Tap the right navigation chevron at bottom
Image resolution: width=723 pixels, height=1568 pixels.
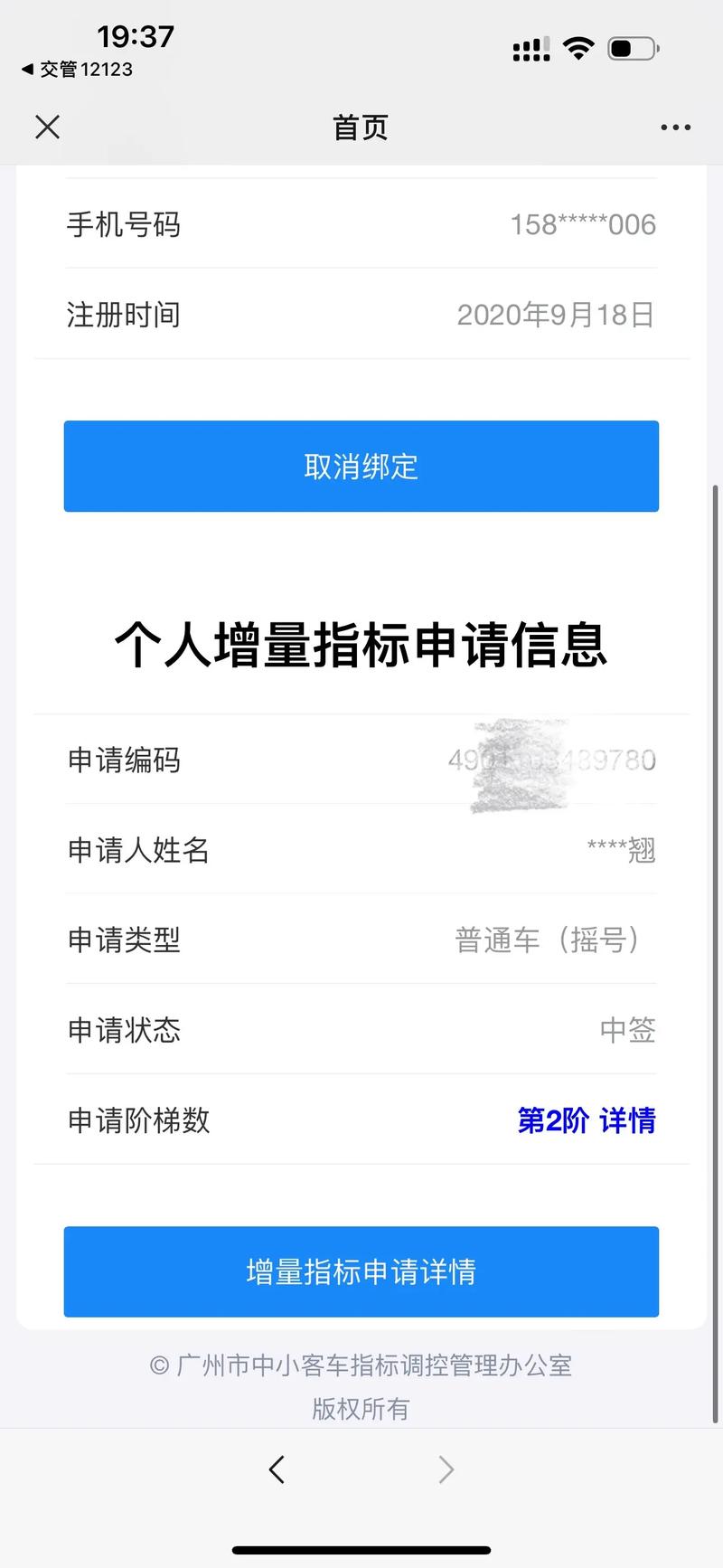(446, 1469)
